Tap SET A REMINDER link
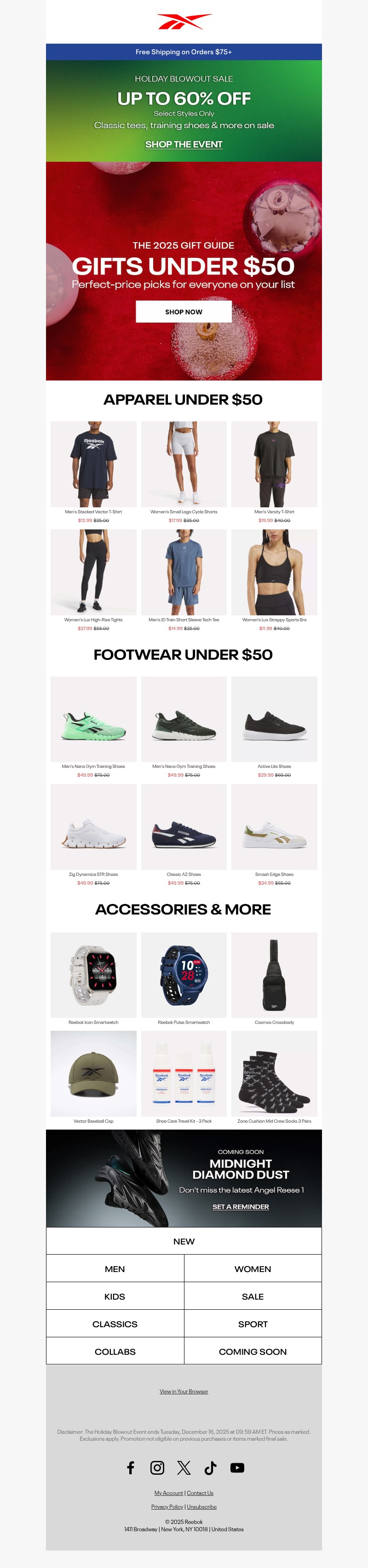The image size is (368, 1568). [x=241, y=1206]
